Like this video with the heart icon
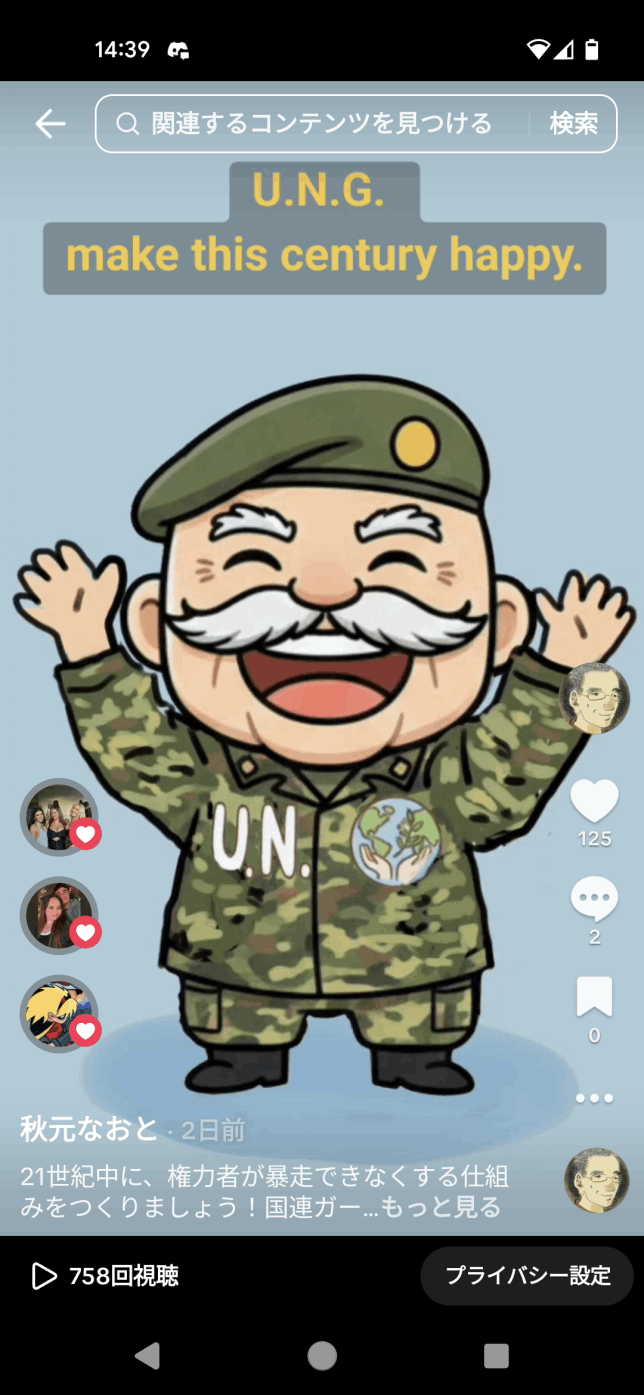Screen dimensions: 644x1395 (x=594, y=802)
